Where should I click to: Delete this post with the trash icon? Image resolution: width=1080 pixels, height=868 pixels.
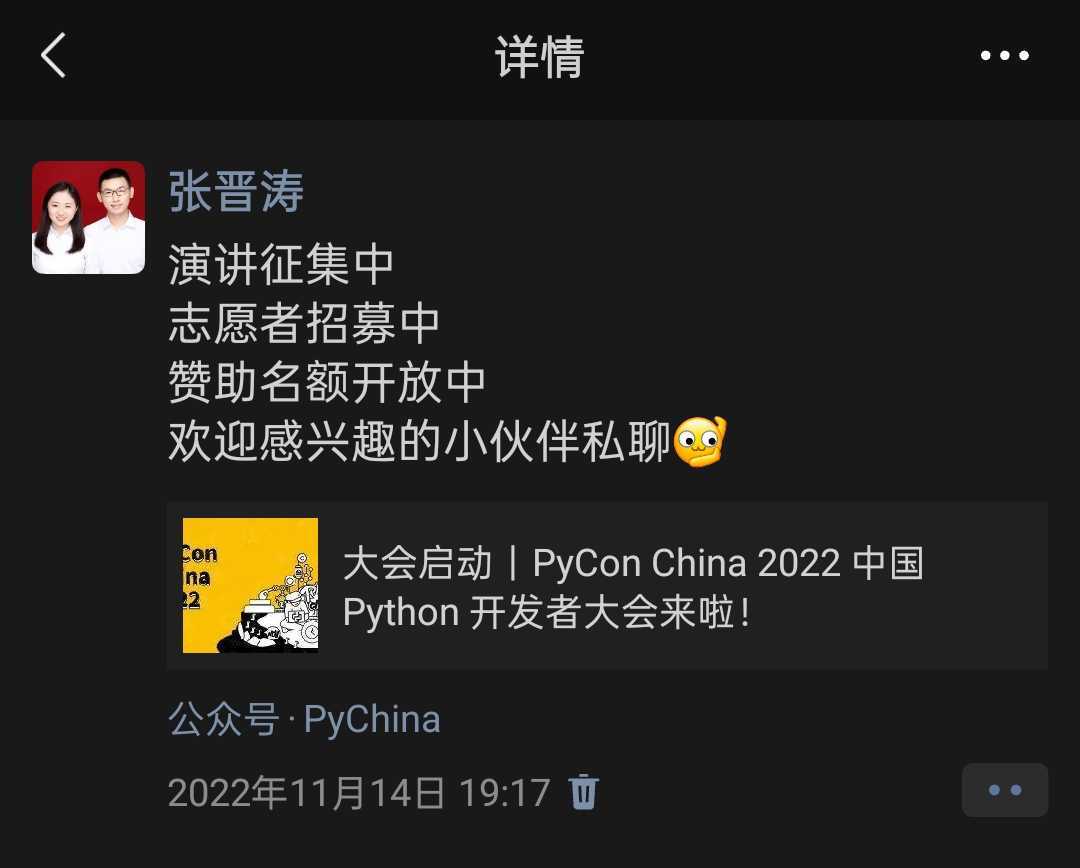[584, 792]
